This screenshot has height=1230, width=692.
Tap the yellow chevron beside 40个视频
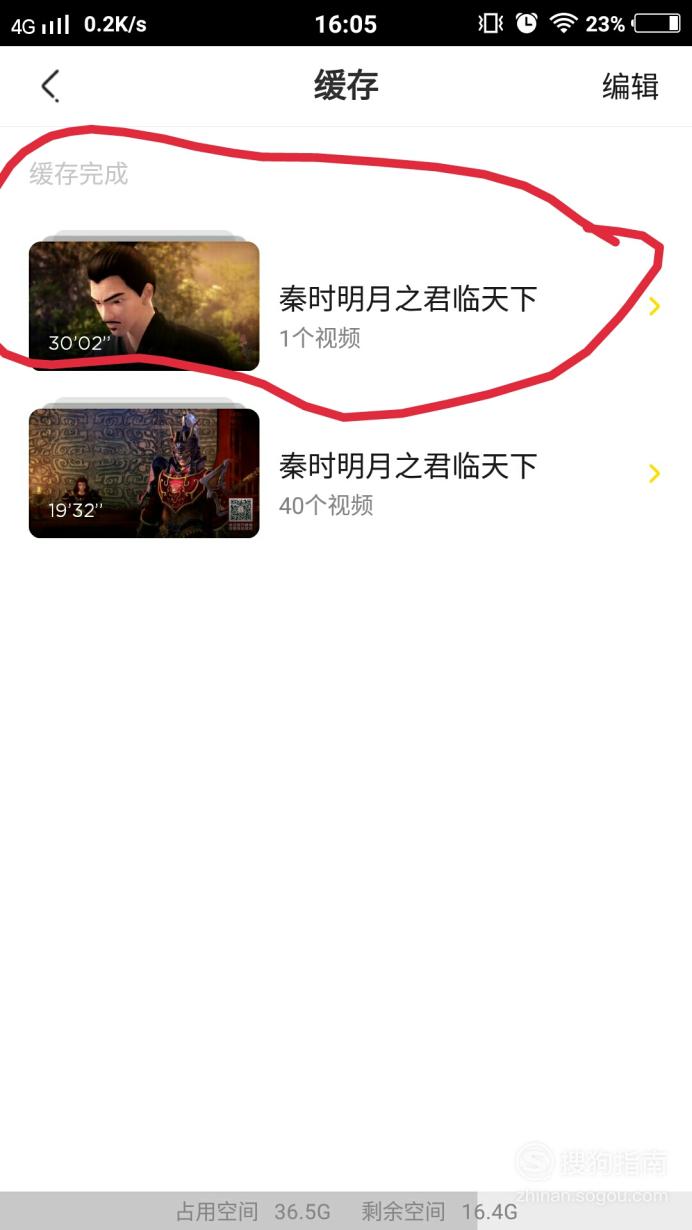click(x=655, y=473)
